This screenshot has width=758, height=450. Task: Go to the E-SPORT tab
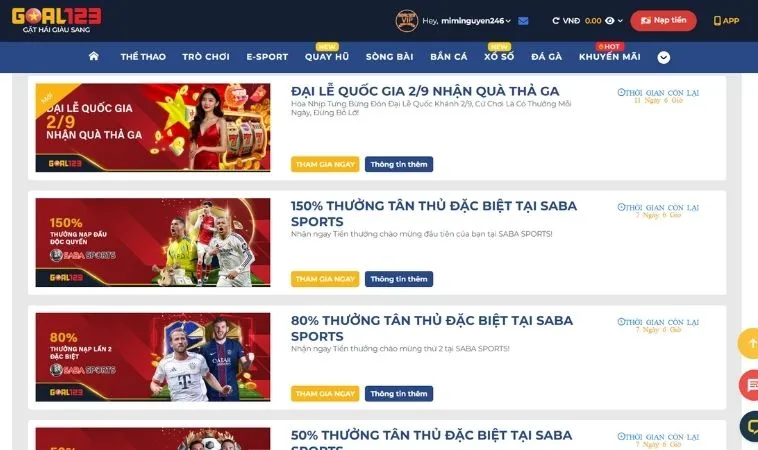267,57
